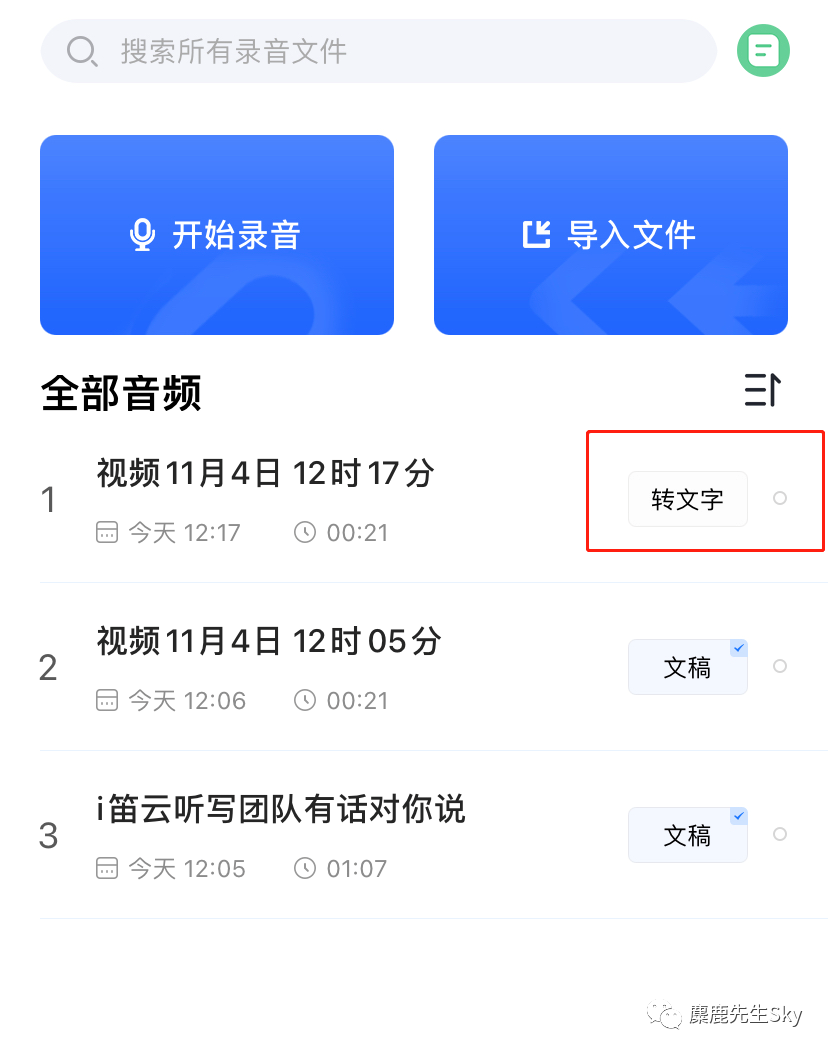Convert 视频11月4日 12时17分 to text
This screenshot has height=1053, width=828.
(687, 499)
